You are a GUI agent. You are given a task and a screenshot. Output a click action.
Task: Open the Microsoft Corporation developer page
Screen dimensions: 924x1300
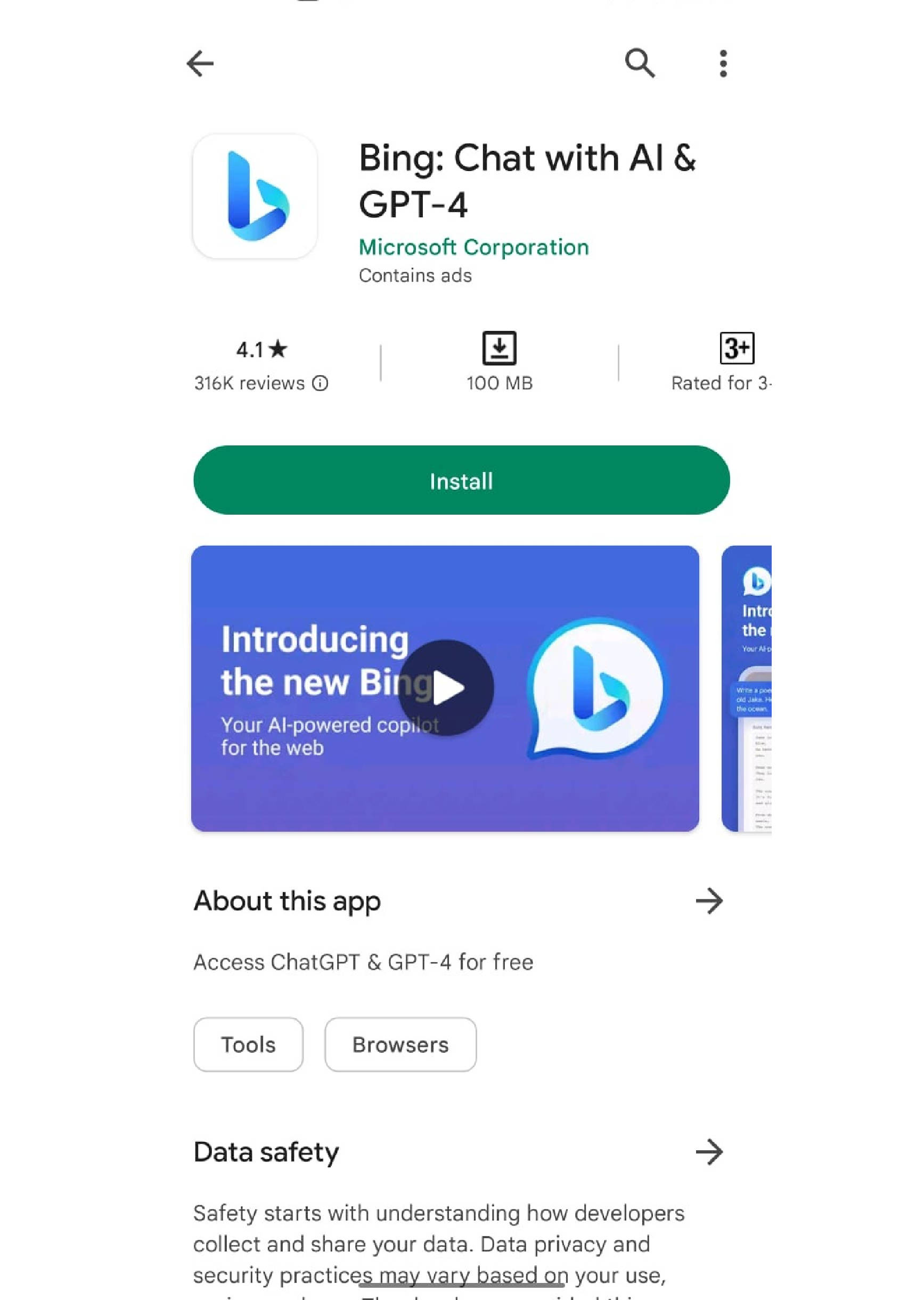point(473,247)
